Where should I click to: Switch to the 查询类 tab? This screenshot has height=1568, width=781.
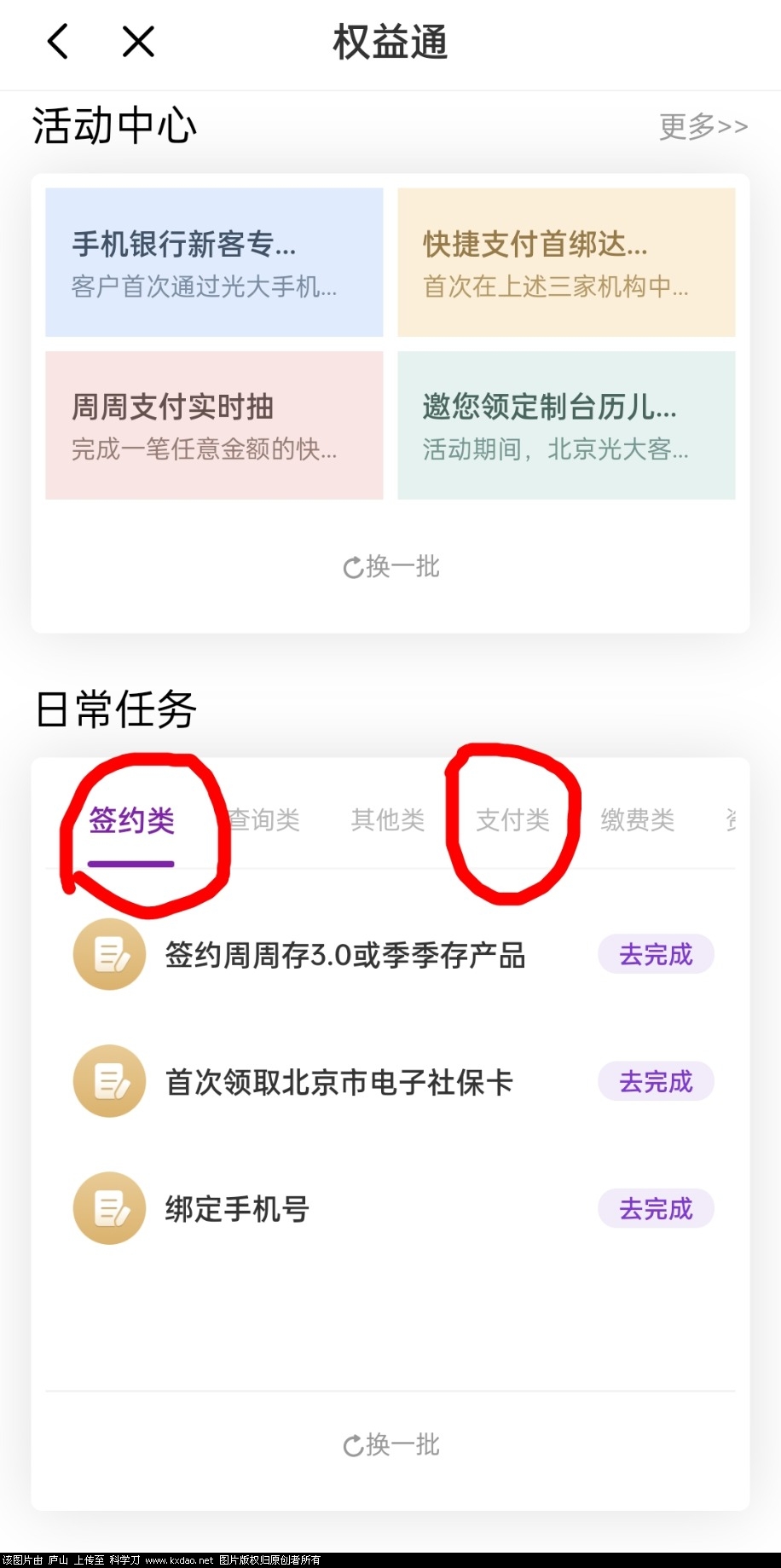pyautogui.click(x=264, y=820)
